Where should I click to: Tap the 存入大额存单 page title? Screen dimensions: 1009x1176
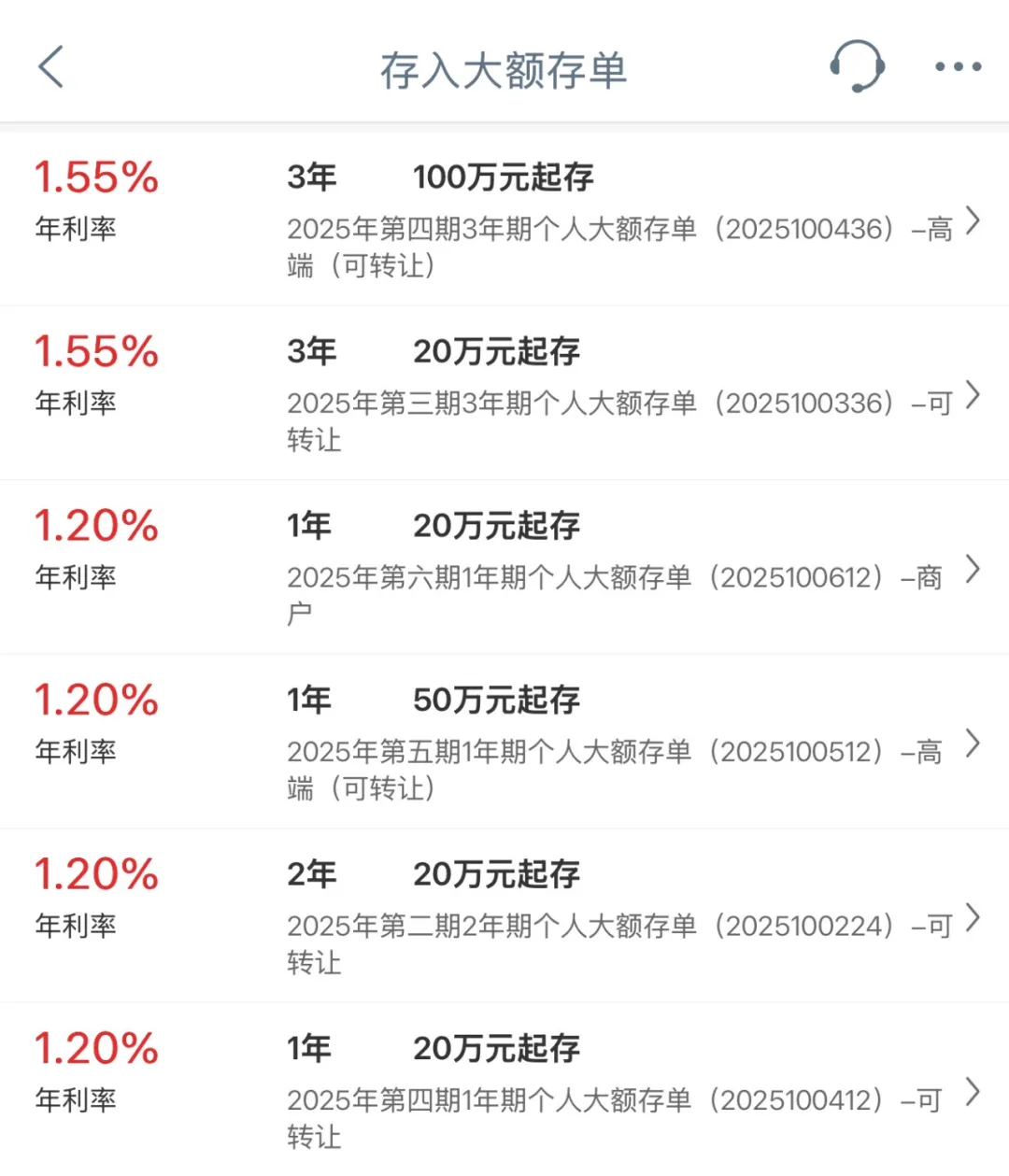[x=504, y=68]
